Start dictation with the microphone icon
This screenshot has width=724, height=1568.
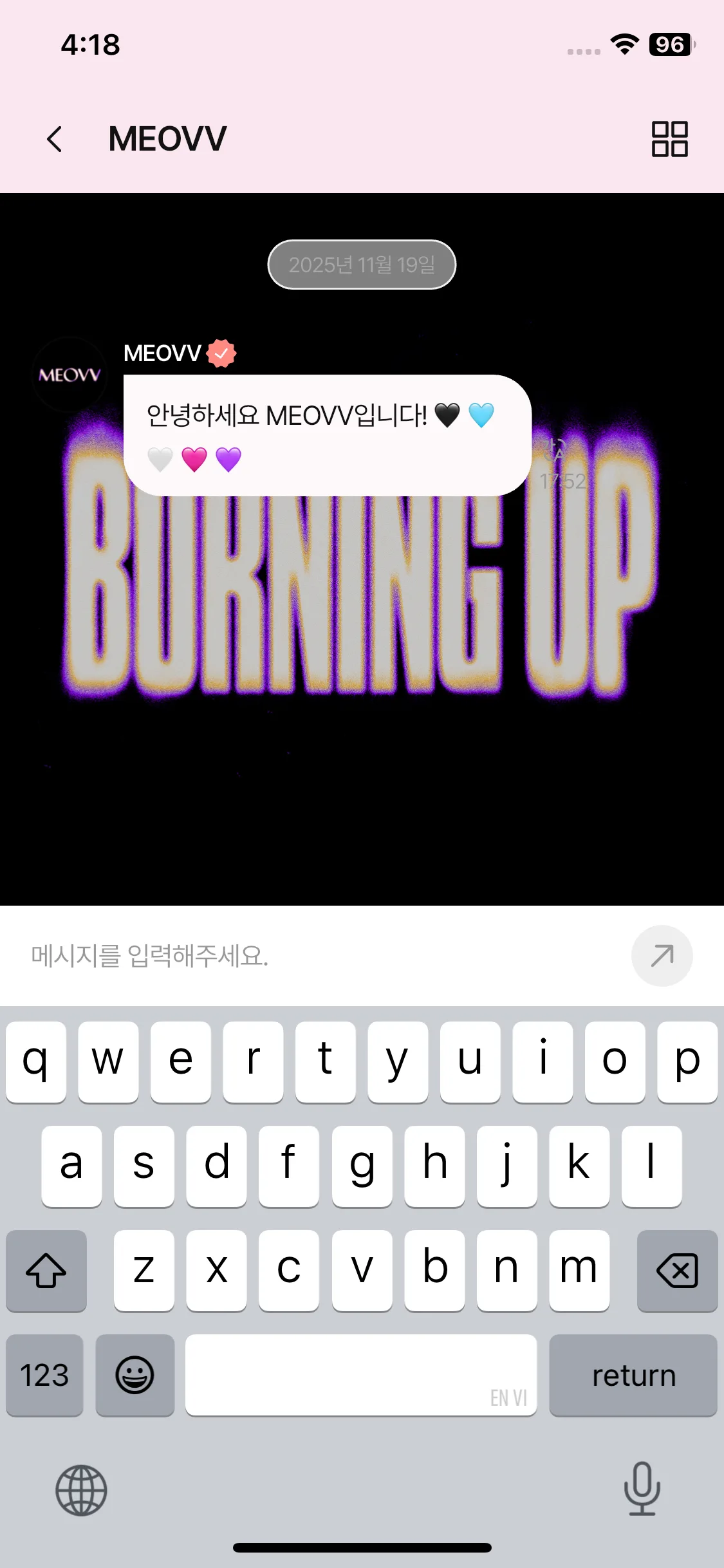(x=642, y=1489)
